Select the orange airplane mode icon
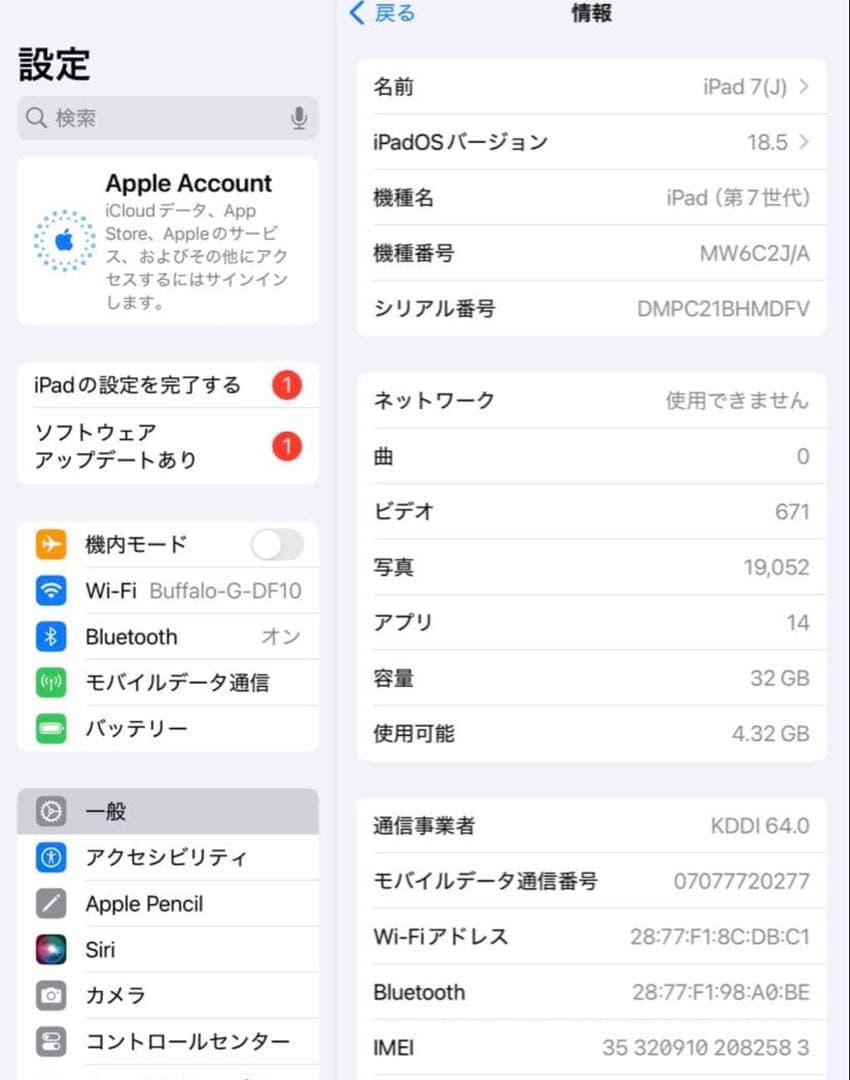 pos(51,544)
